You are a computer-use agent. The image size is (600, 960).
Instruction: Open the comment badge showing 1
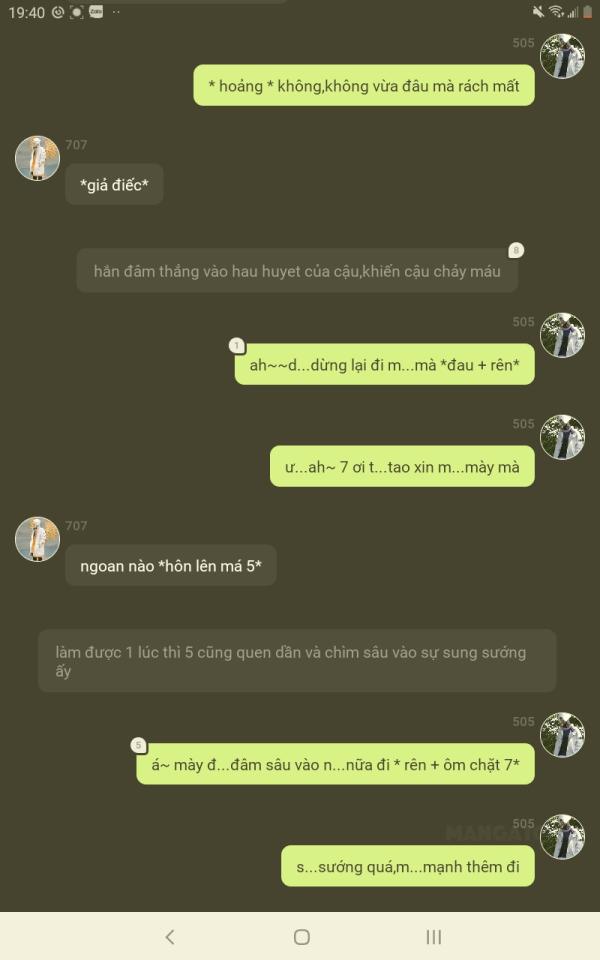point(237,346)
